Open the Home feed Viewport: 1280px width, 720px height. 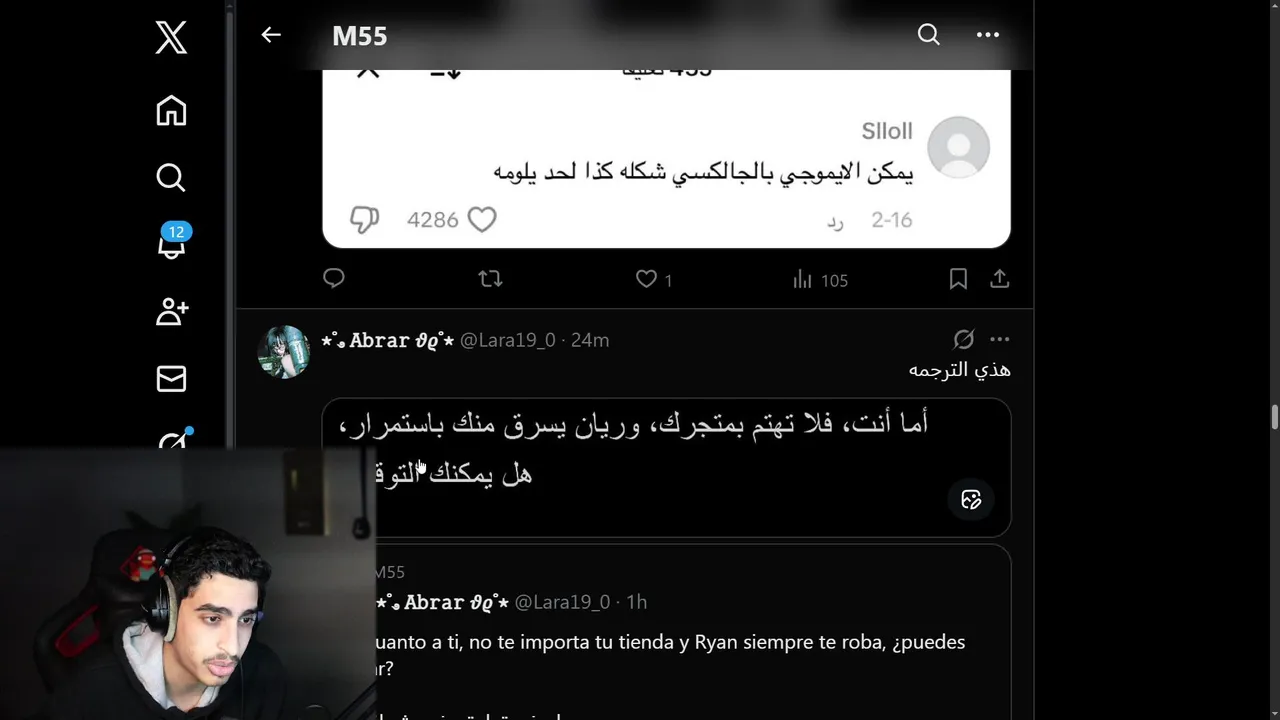pos(171,110)
